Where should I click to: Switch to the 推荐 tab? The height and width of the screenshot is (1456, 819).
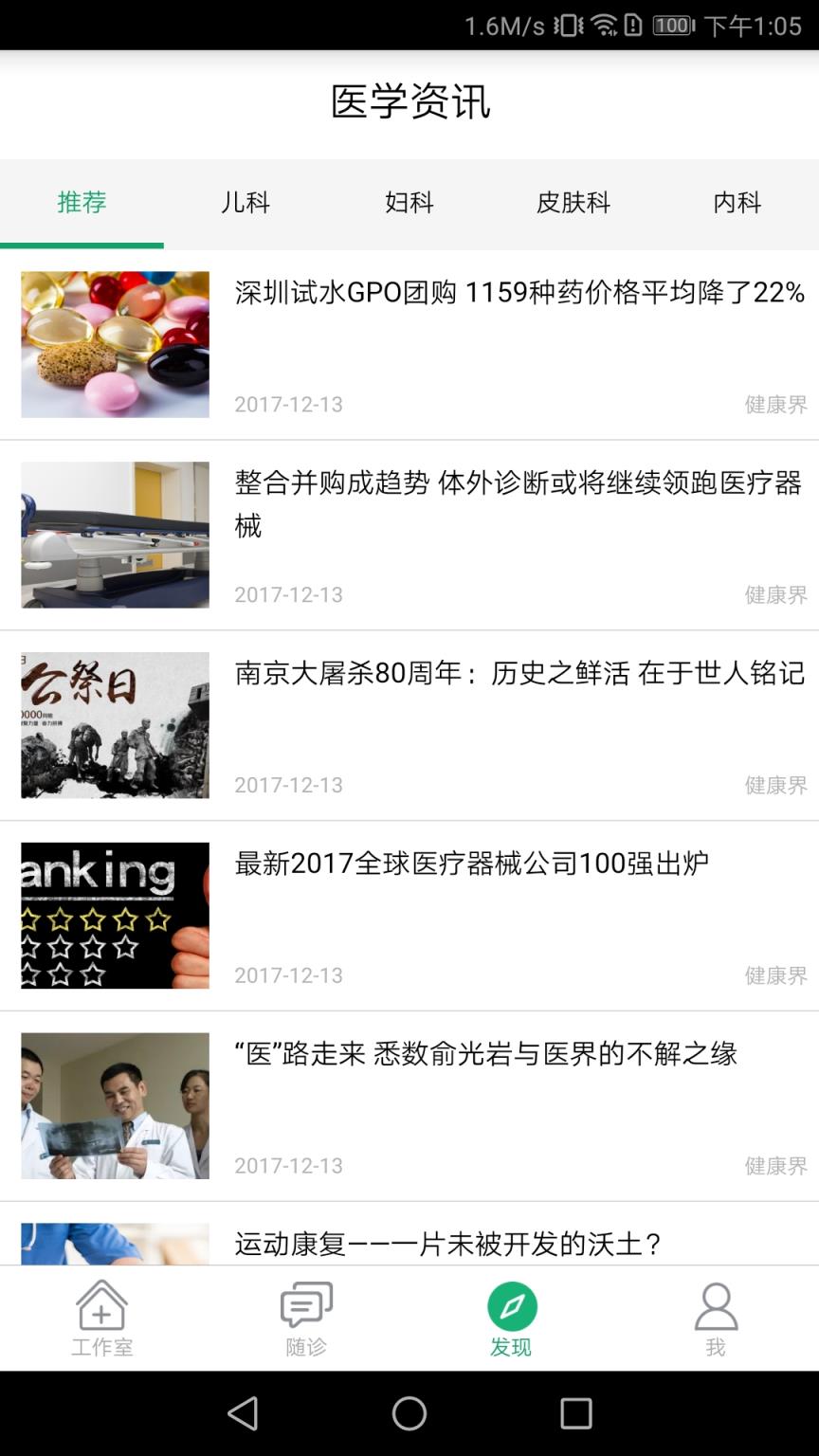(x=82, y=203)
